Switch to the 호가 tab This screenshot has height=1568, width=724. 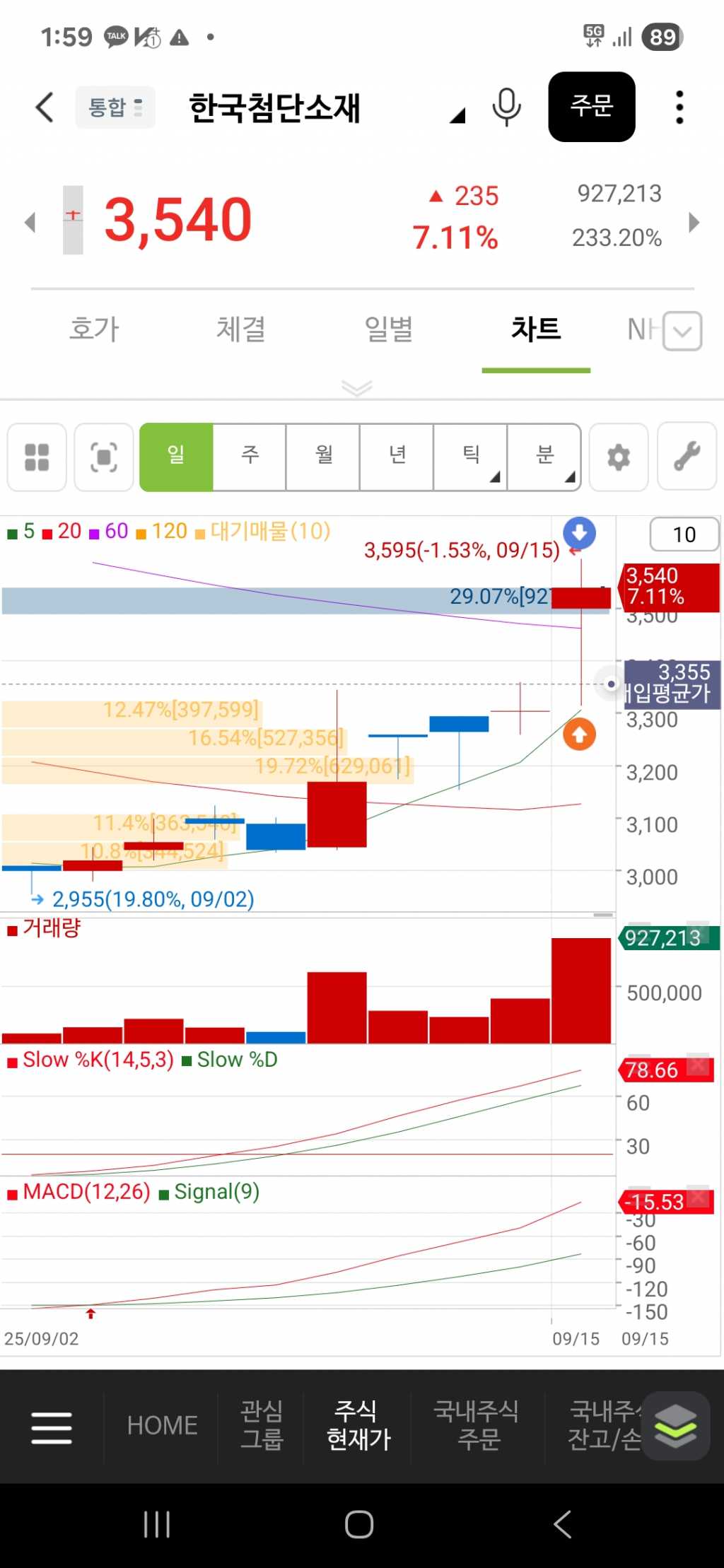tap(95, 329)
